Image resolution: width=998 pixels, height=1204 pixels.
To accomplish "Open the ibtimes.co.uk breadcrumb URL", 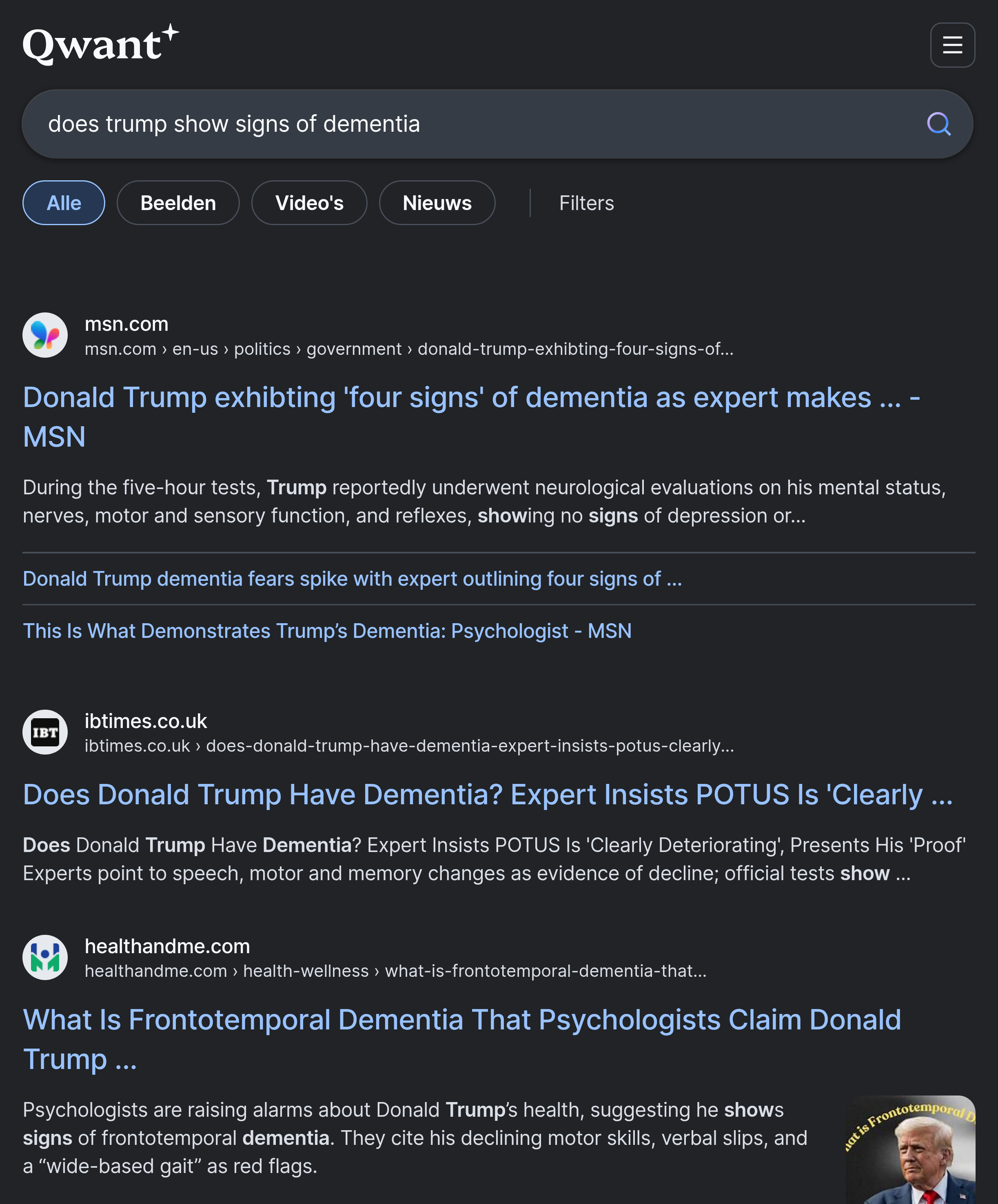I will pyautogui.click(x=408, y=745).
